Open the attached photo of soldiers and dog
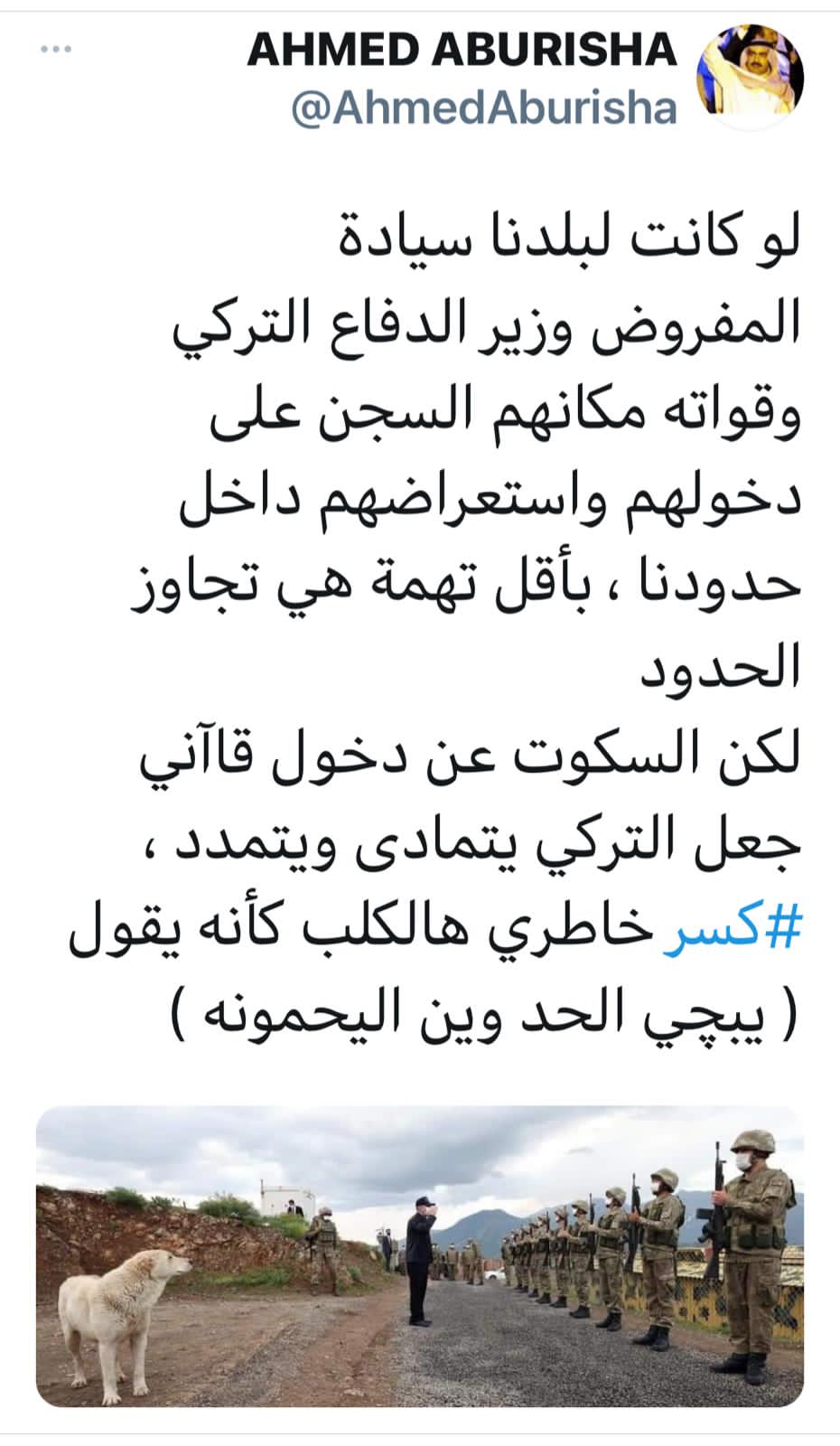The width and height of the screenshot is (840, 1446). point(420,1256)
